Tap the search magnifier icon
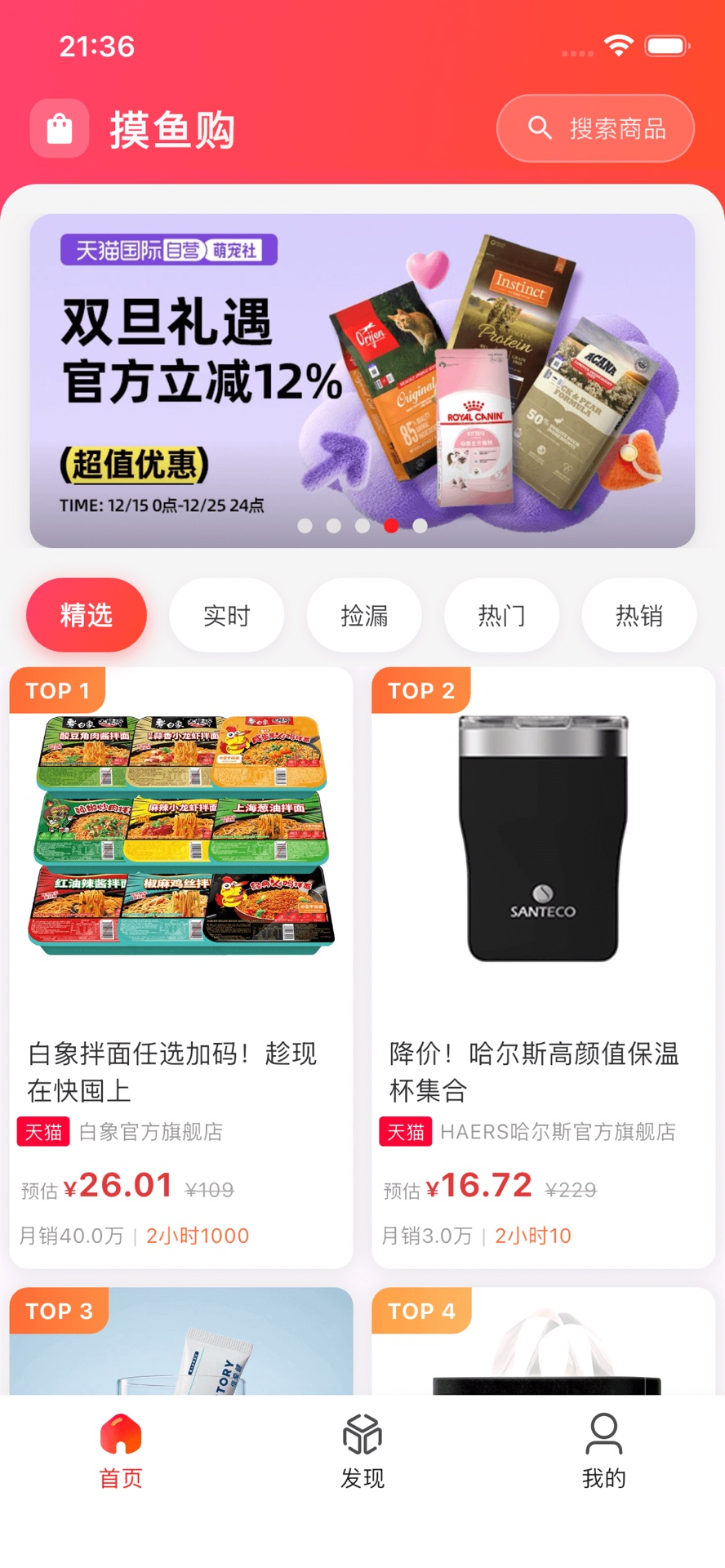Screen dimensions: 725x1568 click(x=540, y=127)
